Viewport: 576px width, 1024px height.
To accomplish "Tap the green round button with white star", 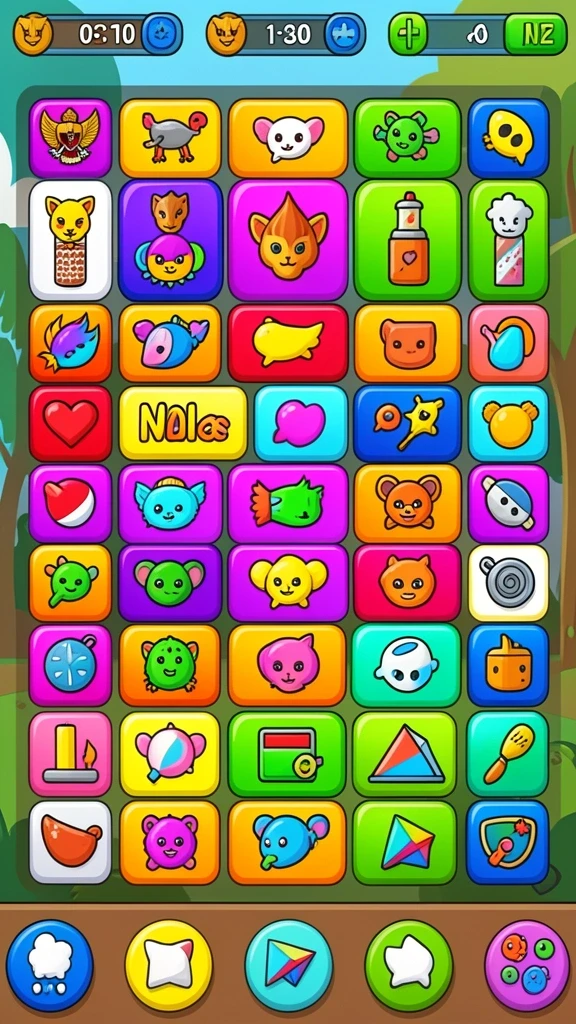I will [408, 965].
